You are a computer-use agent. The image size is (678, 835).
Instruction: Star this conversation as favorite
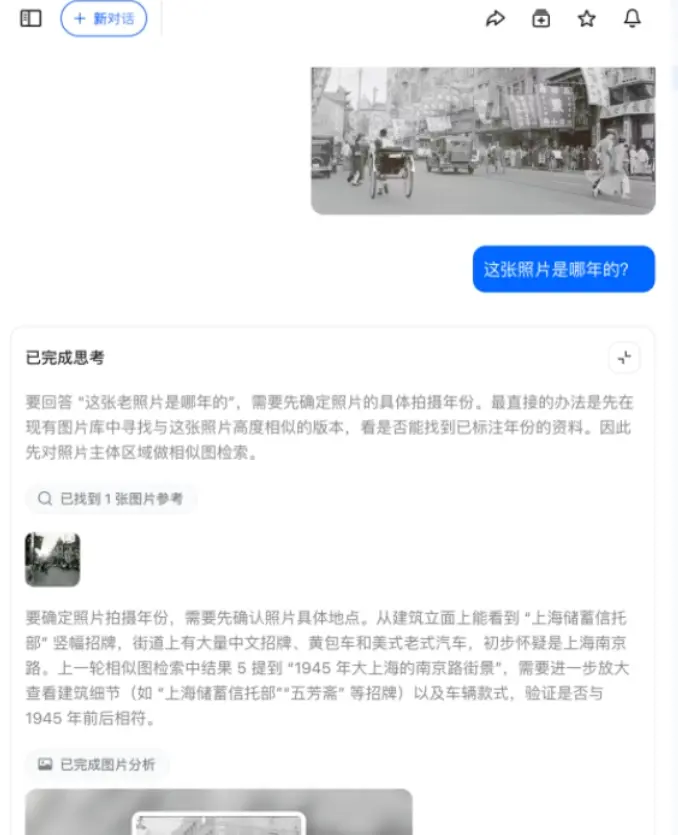pos(587,19)
